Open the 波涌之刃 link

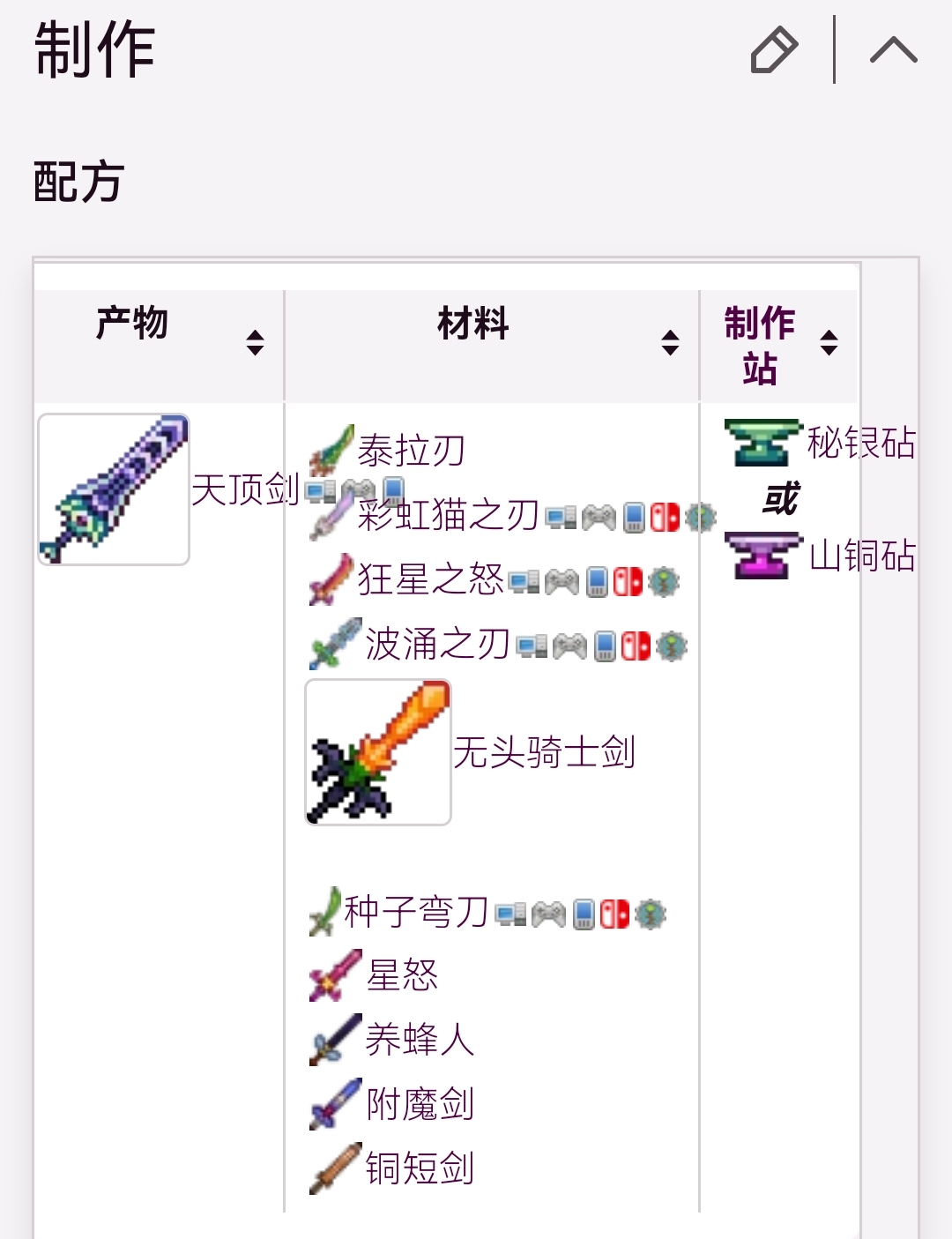[437, 645]
